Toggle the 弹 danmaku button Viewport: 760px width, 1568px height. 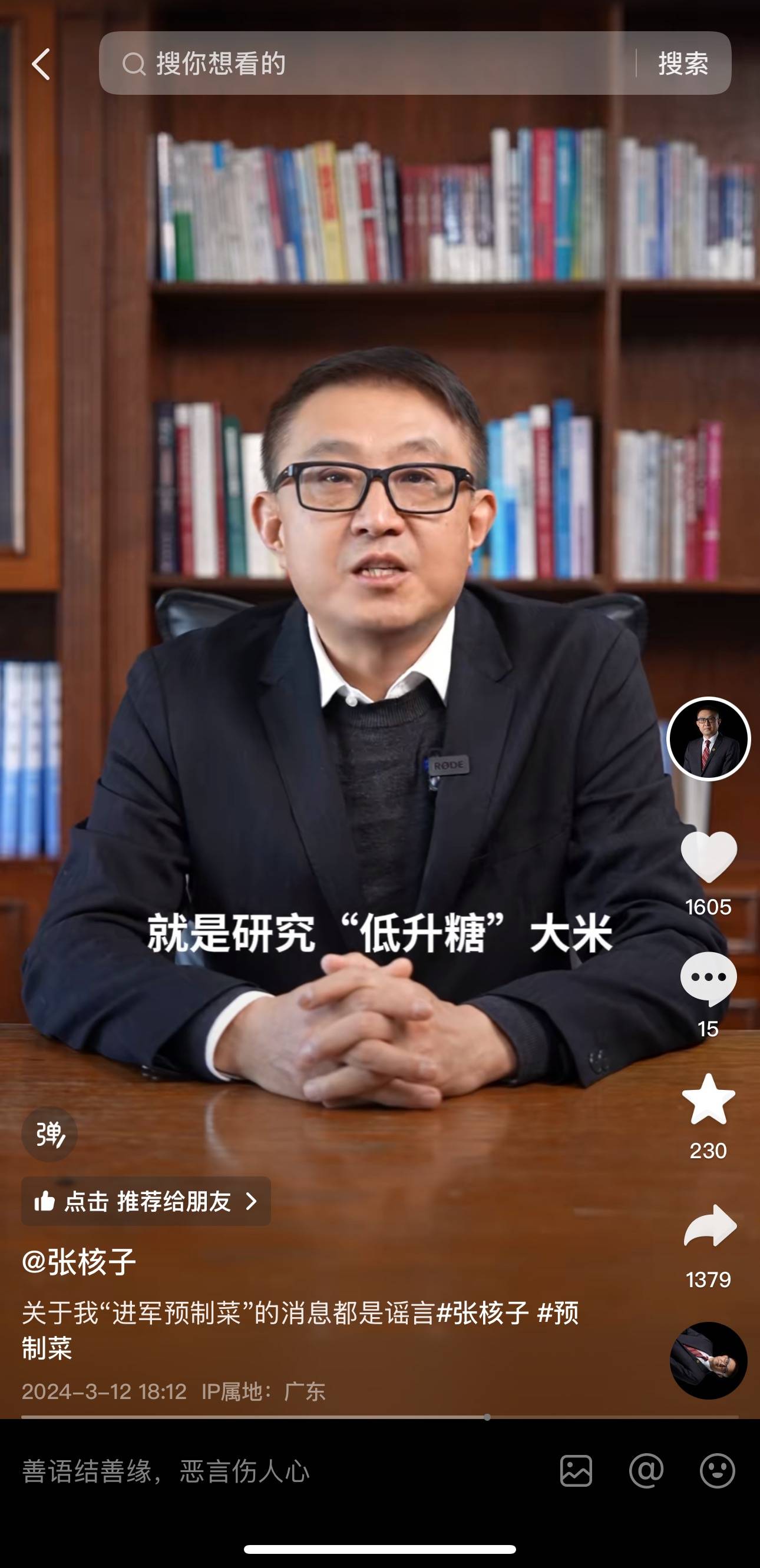49,1134
